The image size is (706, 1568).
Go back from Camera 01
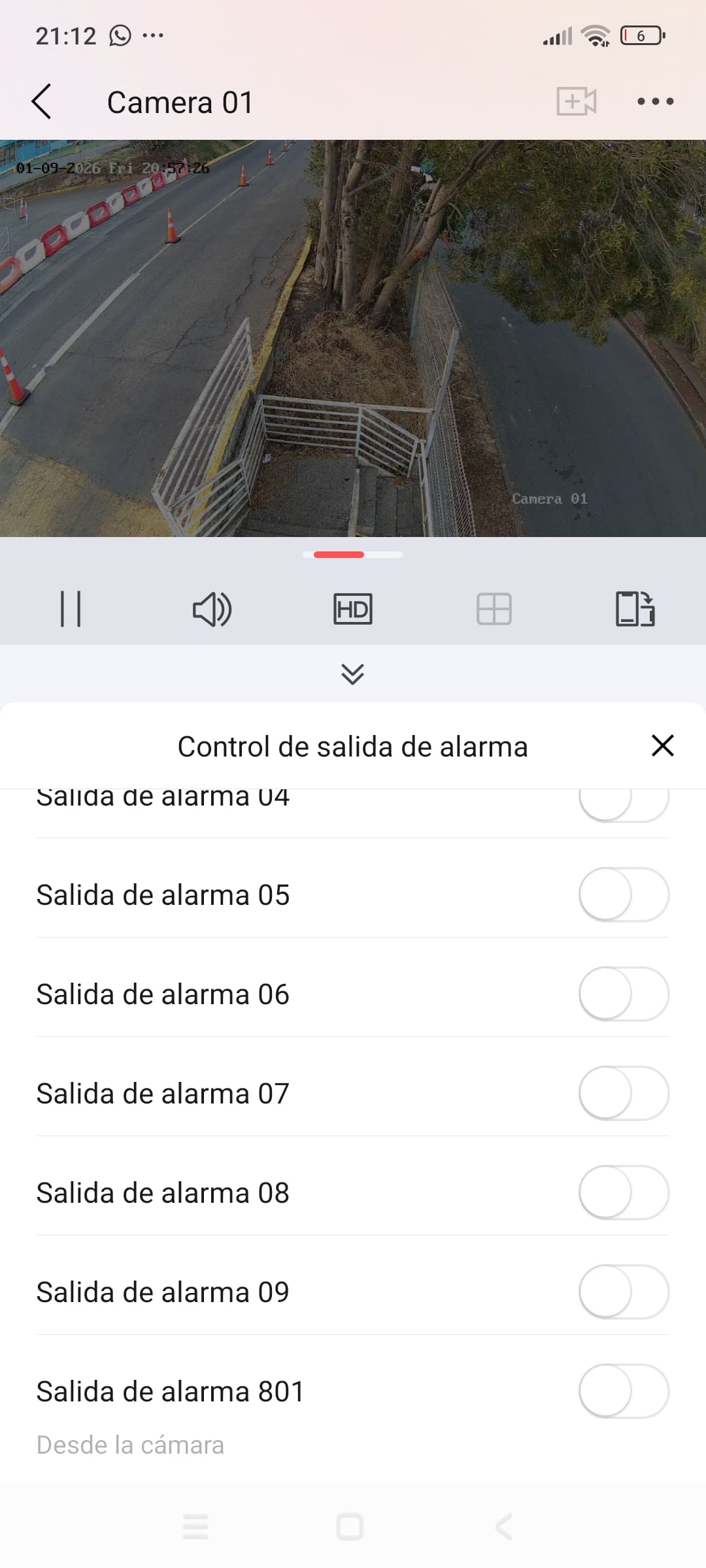point(41,102)
